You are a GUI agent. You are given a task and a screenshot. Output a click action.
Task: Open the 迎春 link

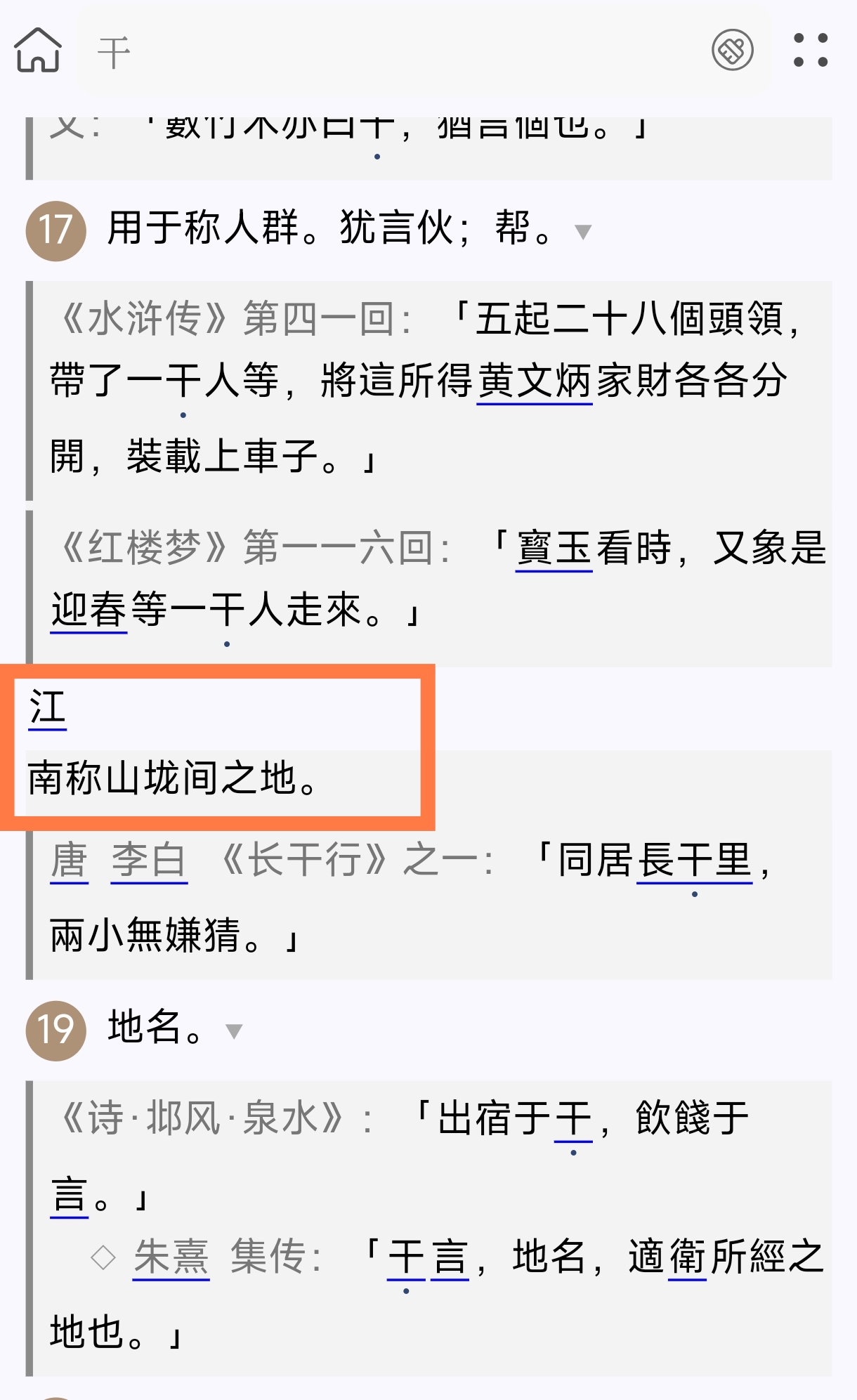(x=89, y=610)
